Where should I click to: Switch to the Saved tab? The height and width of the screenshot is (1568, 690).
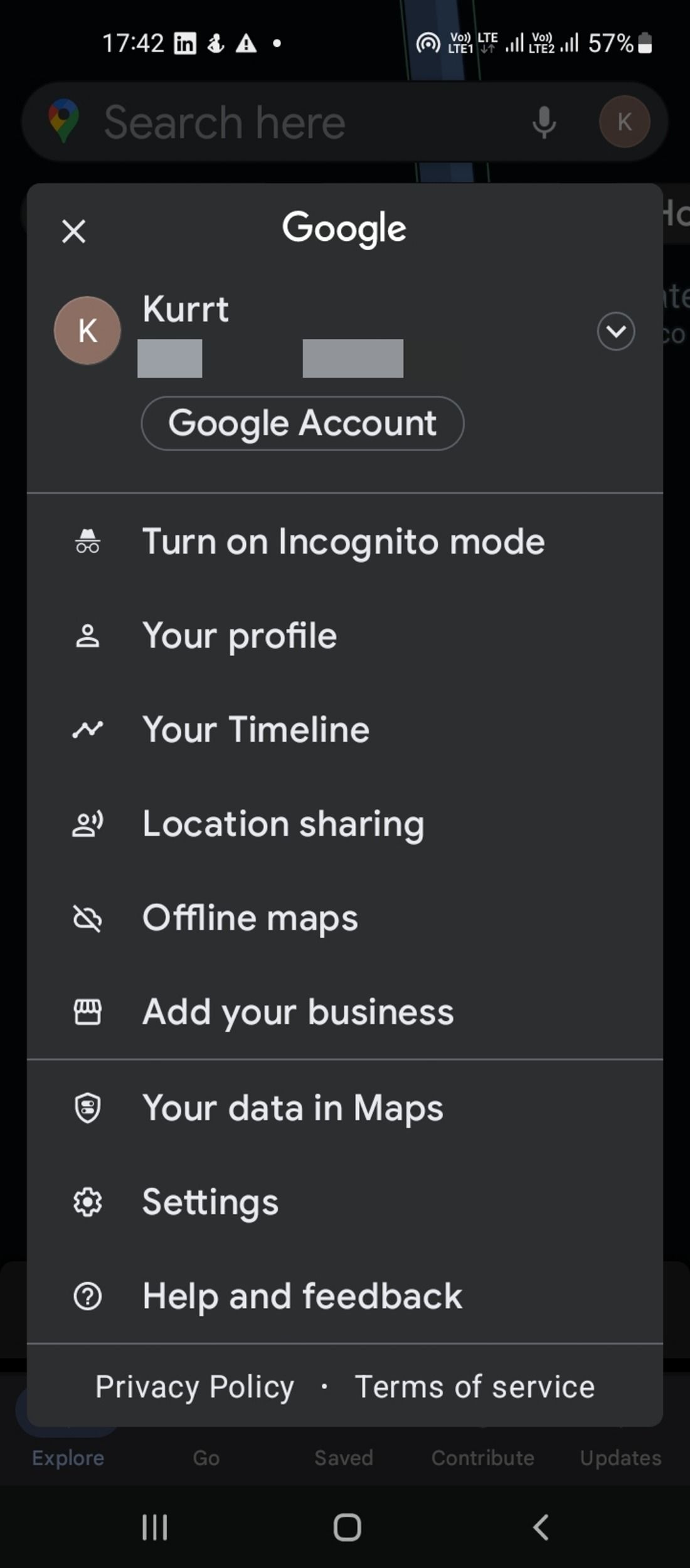(x=343, y=1458)
